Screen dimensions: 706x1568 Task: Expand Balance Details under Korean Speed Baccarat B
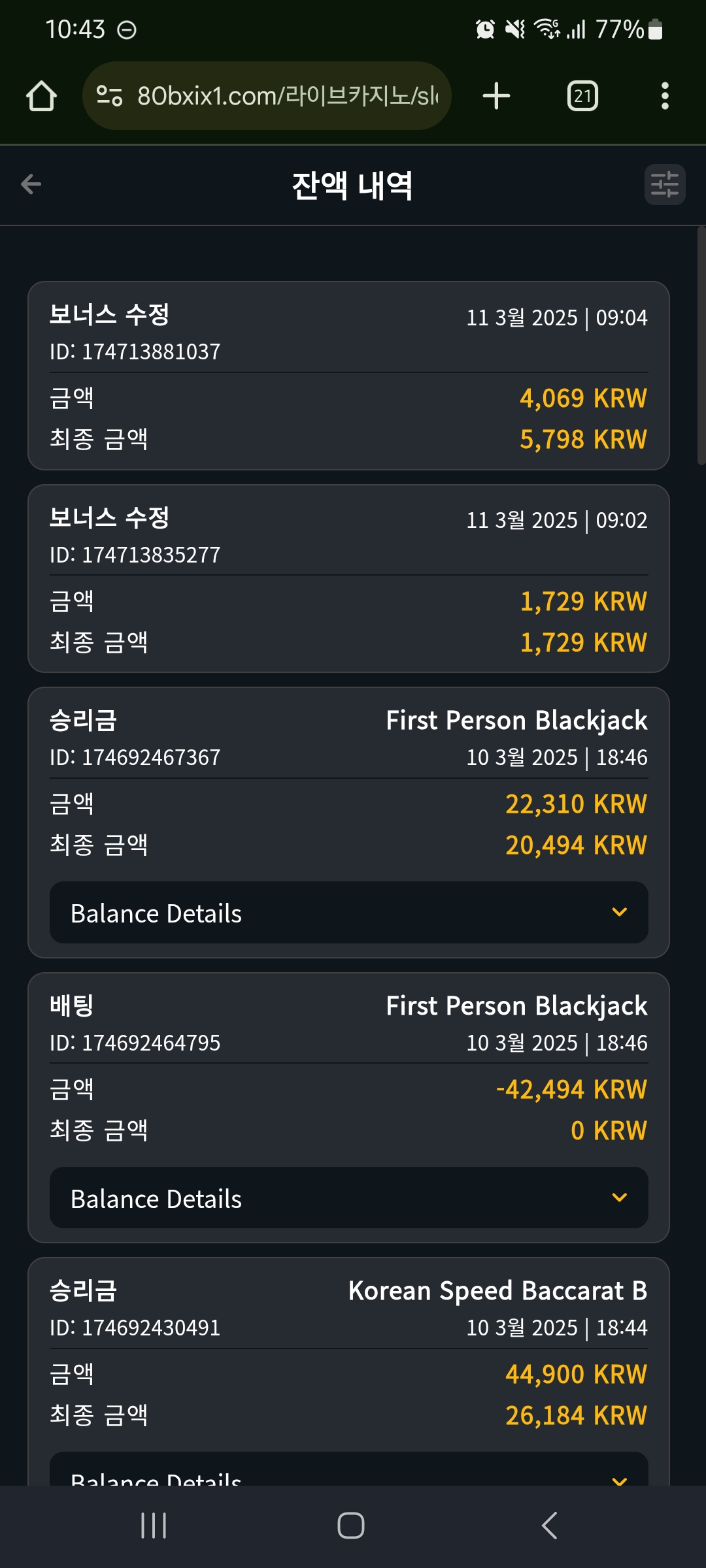(x=349, y=1469)
